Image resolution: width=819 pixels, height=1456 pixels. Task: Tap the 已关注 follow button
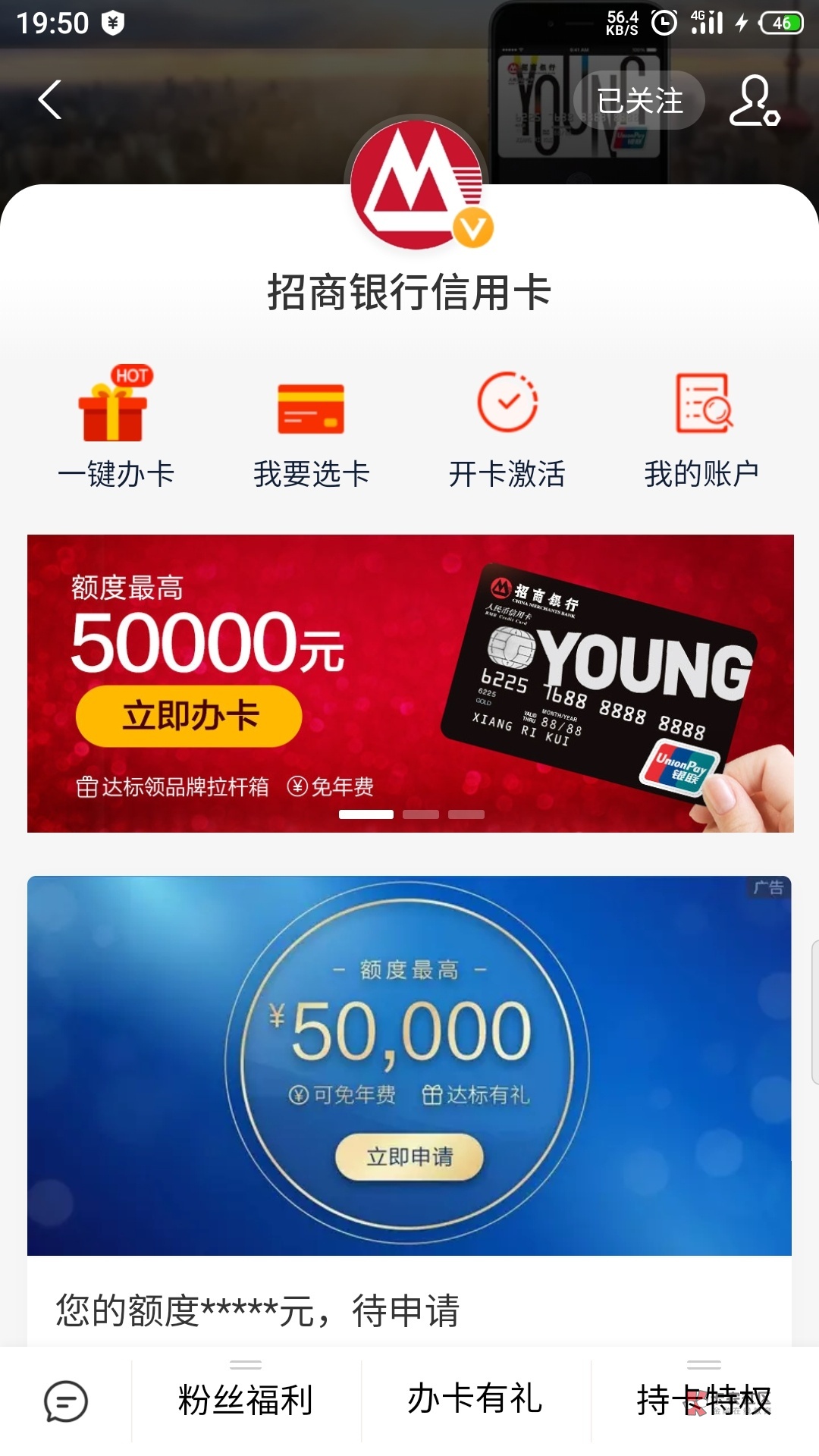pos(639,100)
